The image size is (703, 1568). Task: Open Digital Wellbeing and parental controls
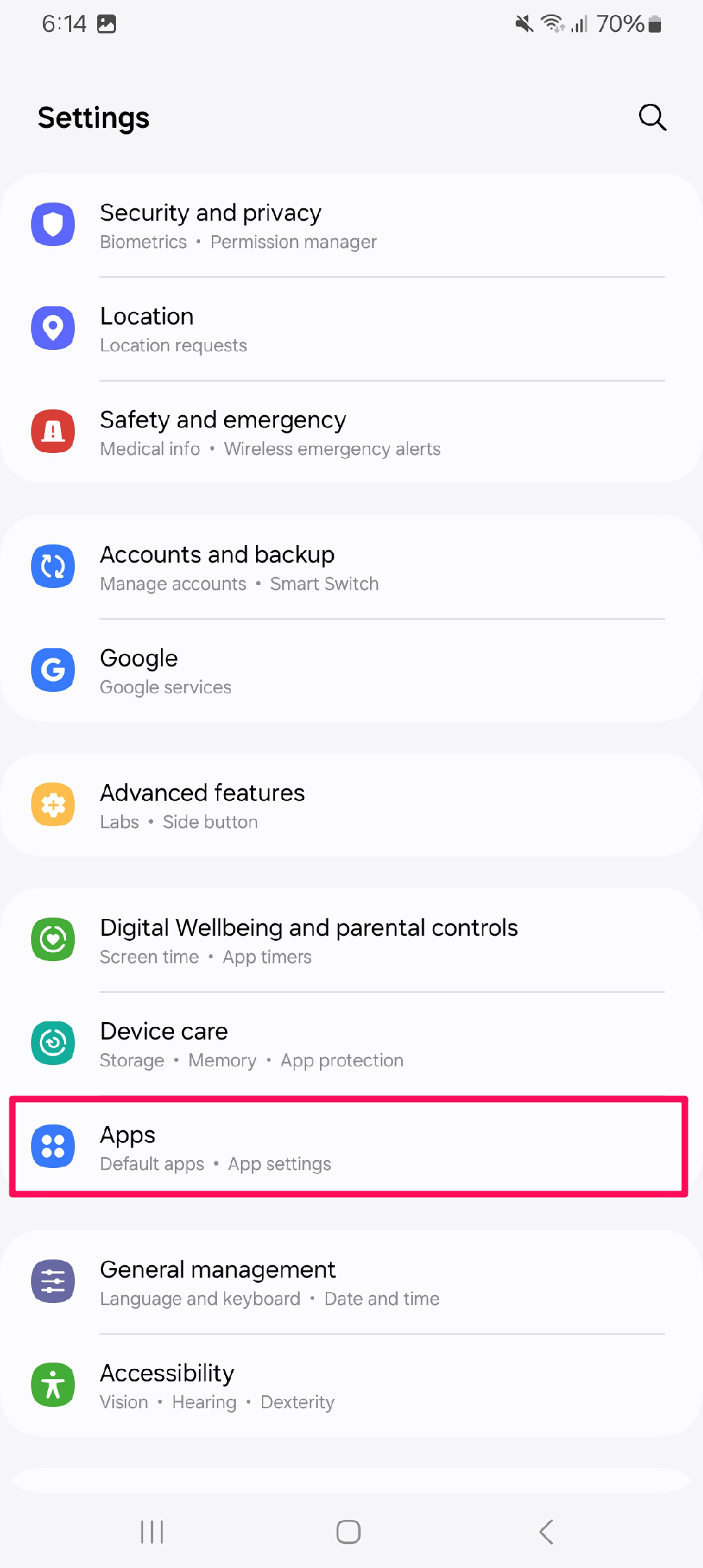click(351, 941)
